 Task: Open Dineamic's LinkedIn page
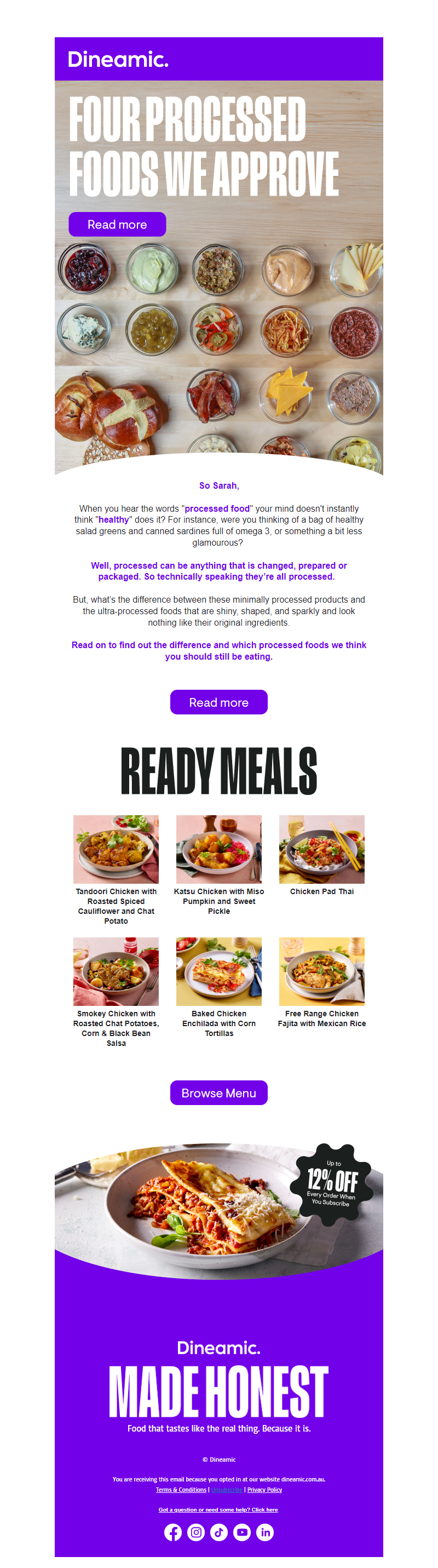pyautogui.click(x=265, y=1532)
